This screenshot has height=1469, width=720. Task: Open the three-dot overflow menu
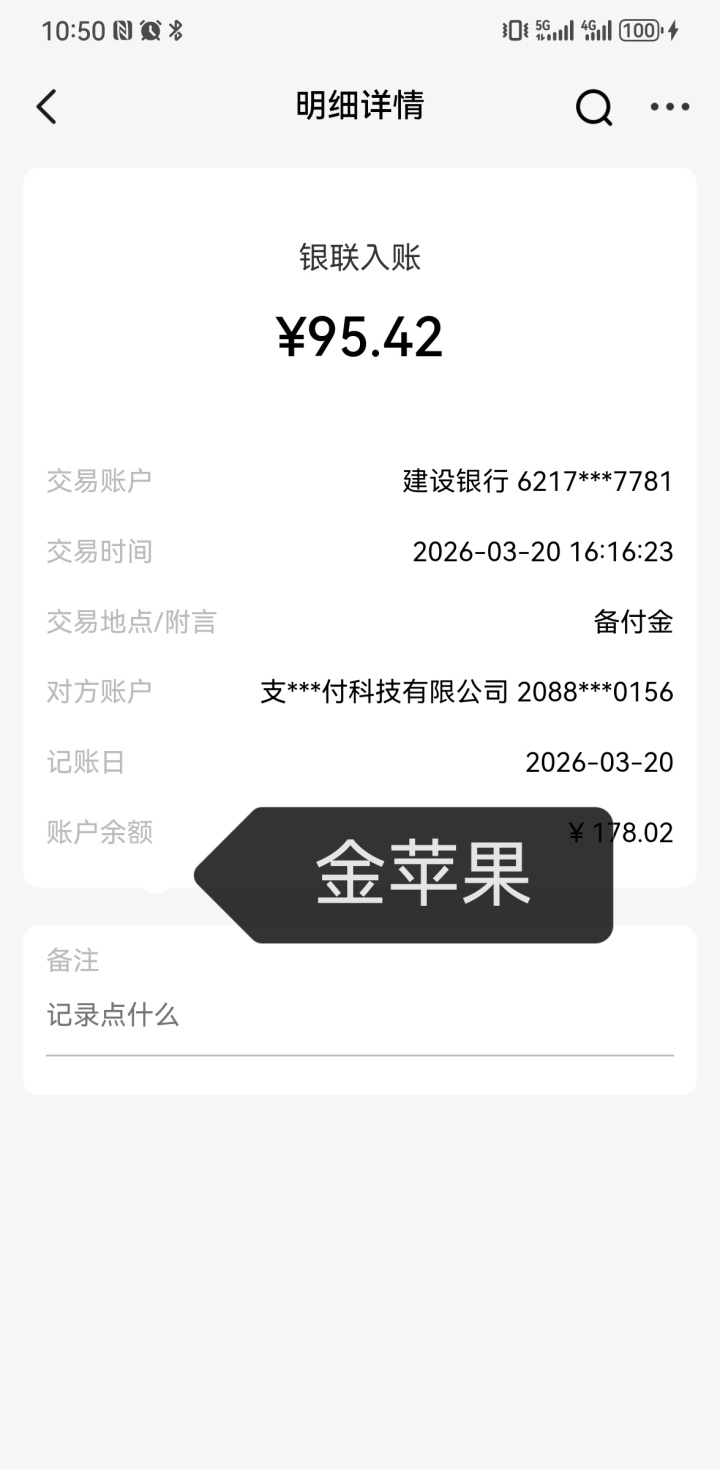tap(669, 107)
